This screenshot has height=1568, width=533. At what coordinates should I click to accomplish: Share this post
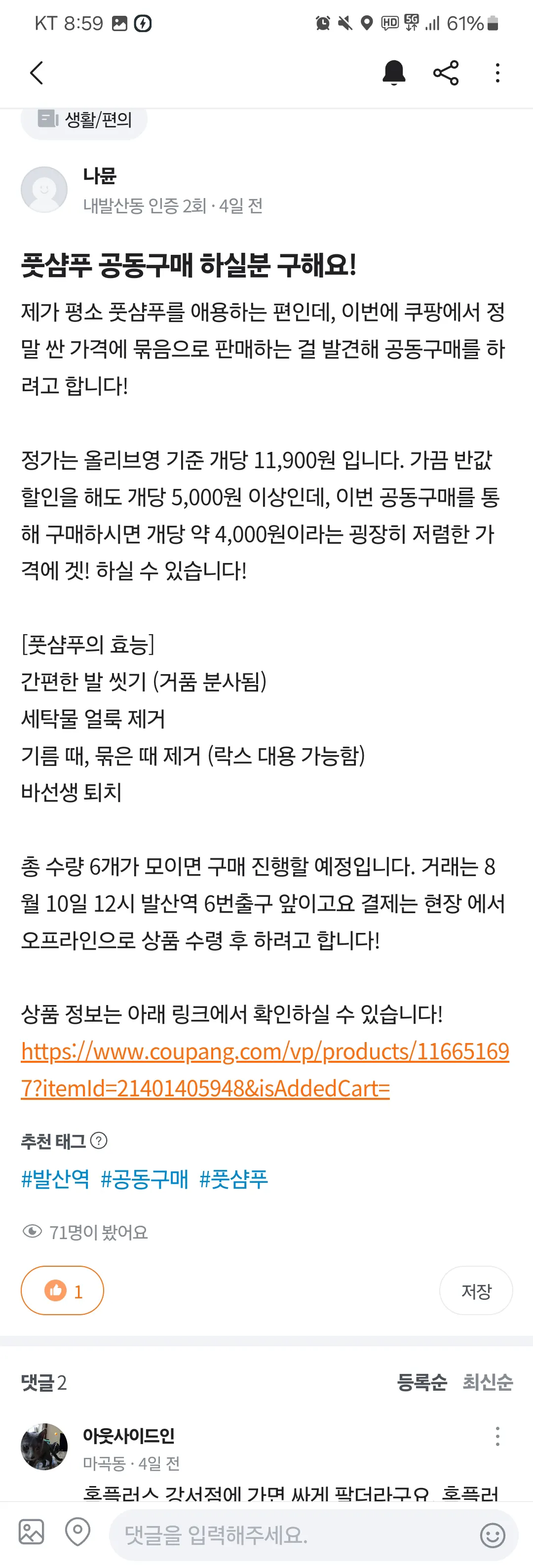[445, 73]
